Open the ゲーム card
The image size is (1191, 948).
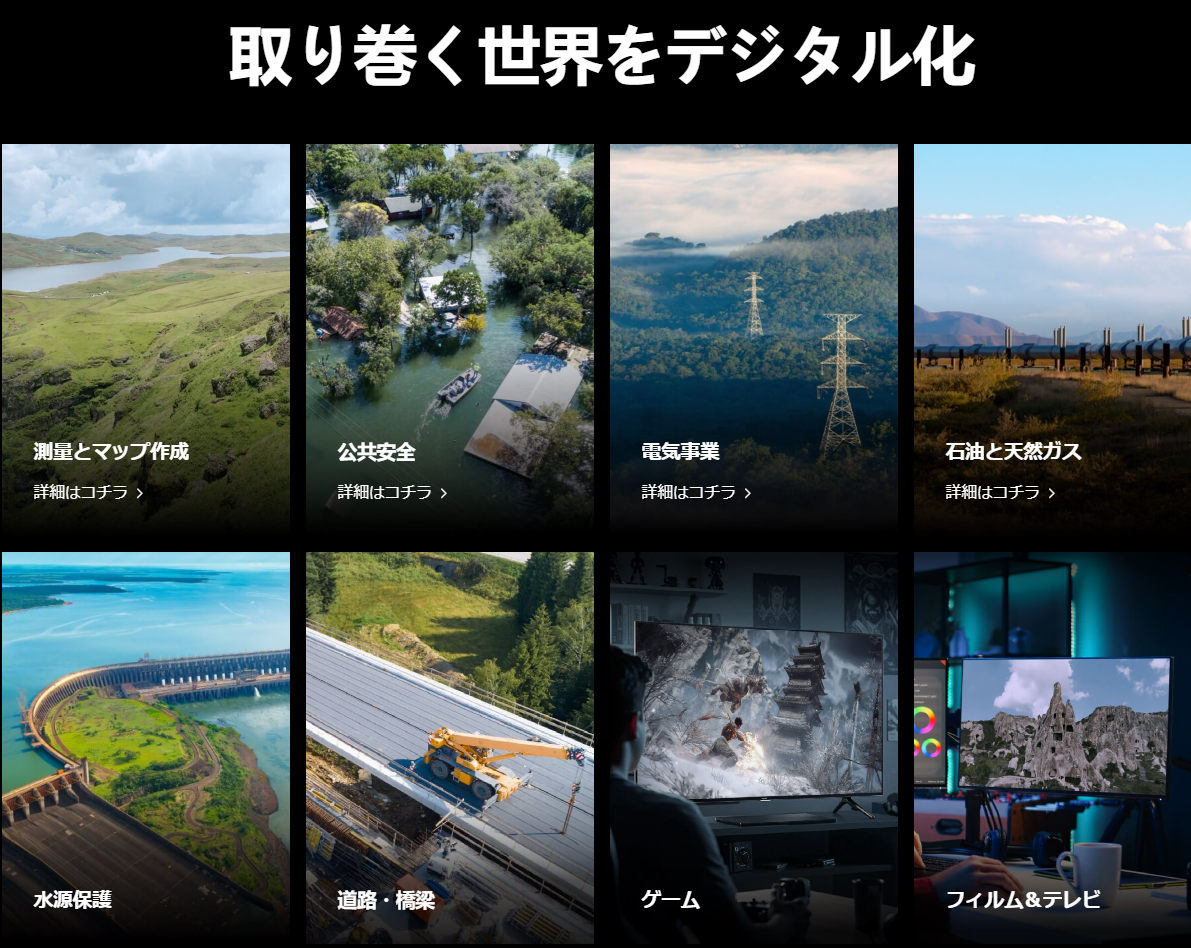click(x=753, y=745)
